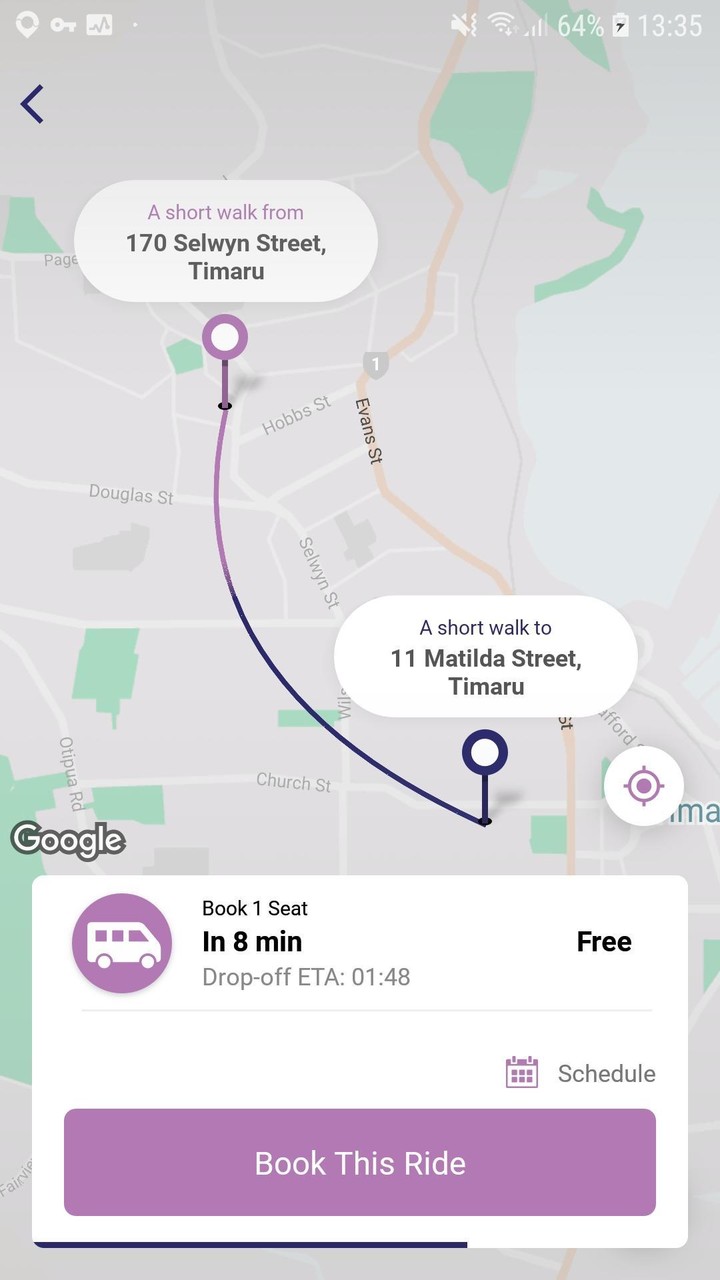Select the drop-off pin on the map

pyautogui.click(x=484, y=749)
